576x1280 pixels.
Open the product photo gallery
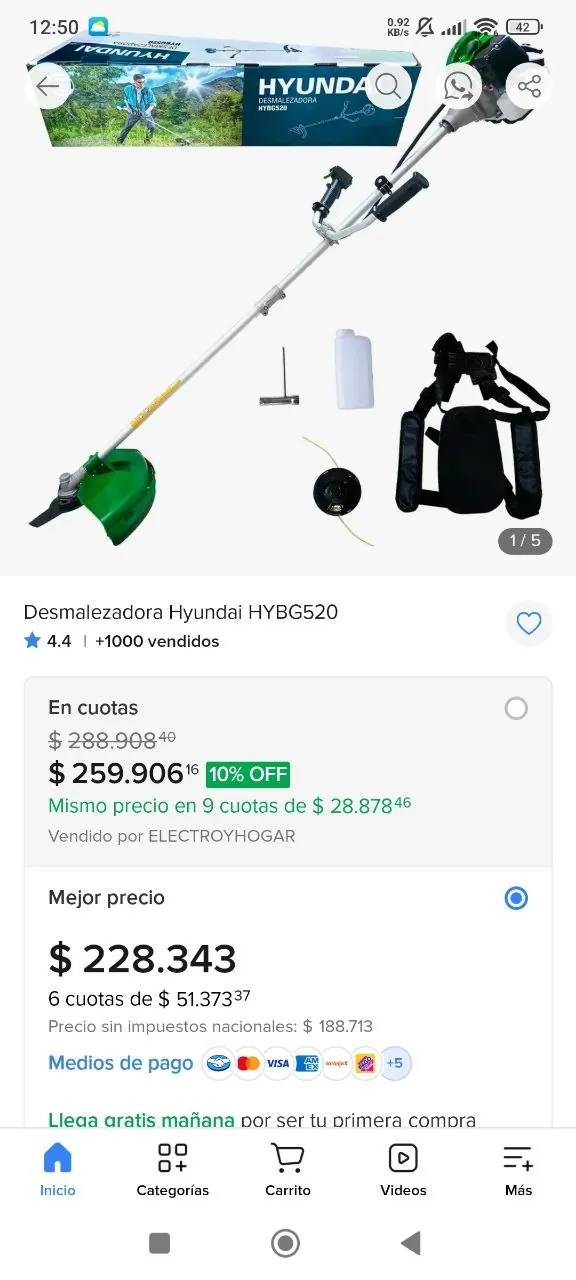288,300
